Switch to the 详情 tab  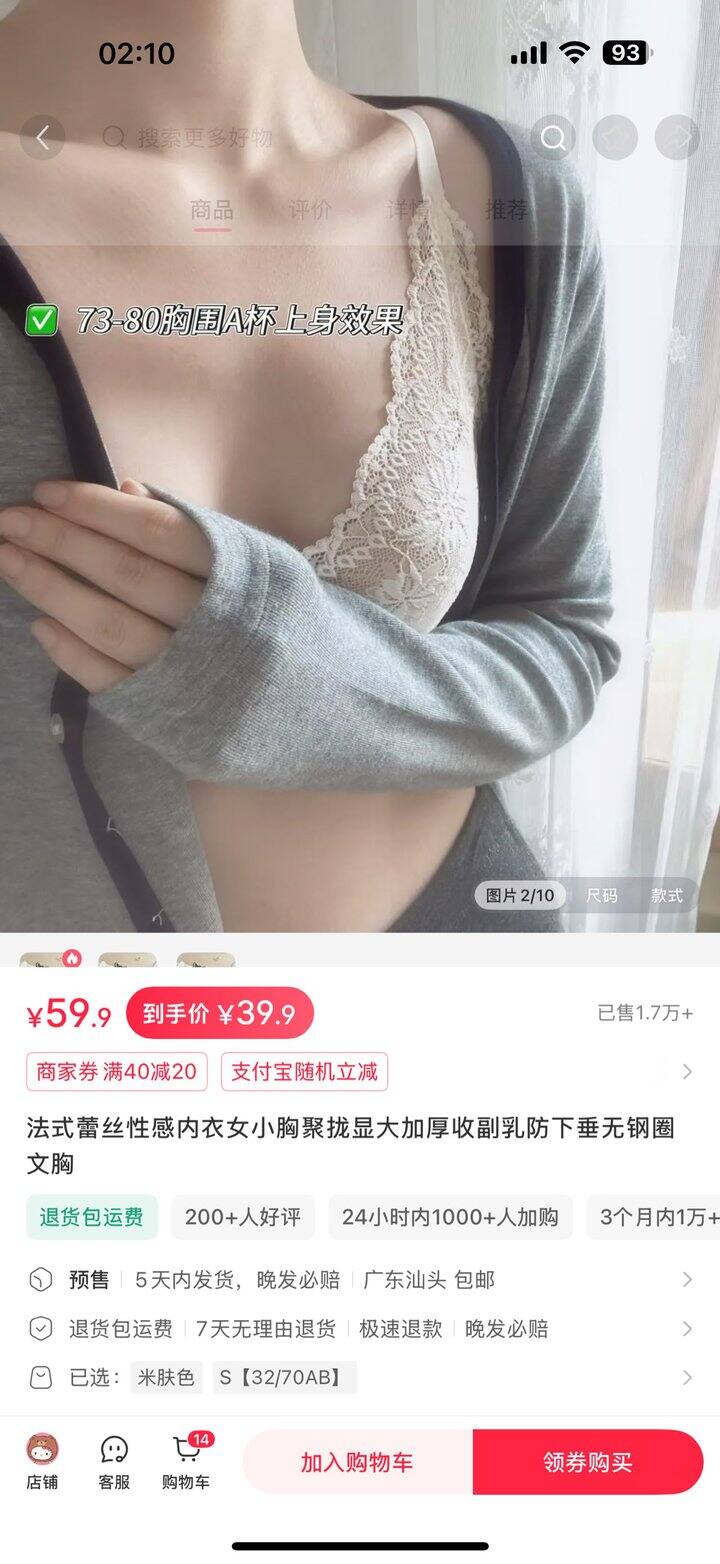408,211
